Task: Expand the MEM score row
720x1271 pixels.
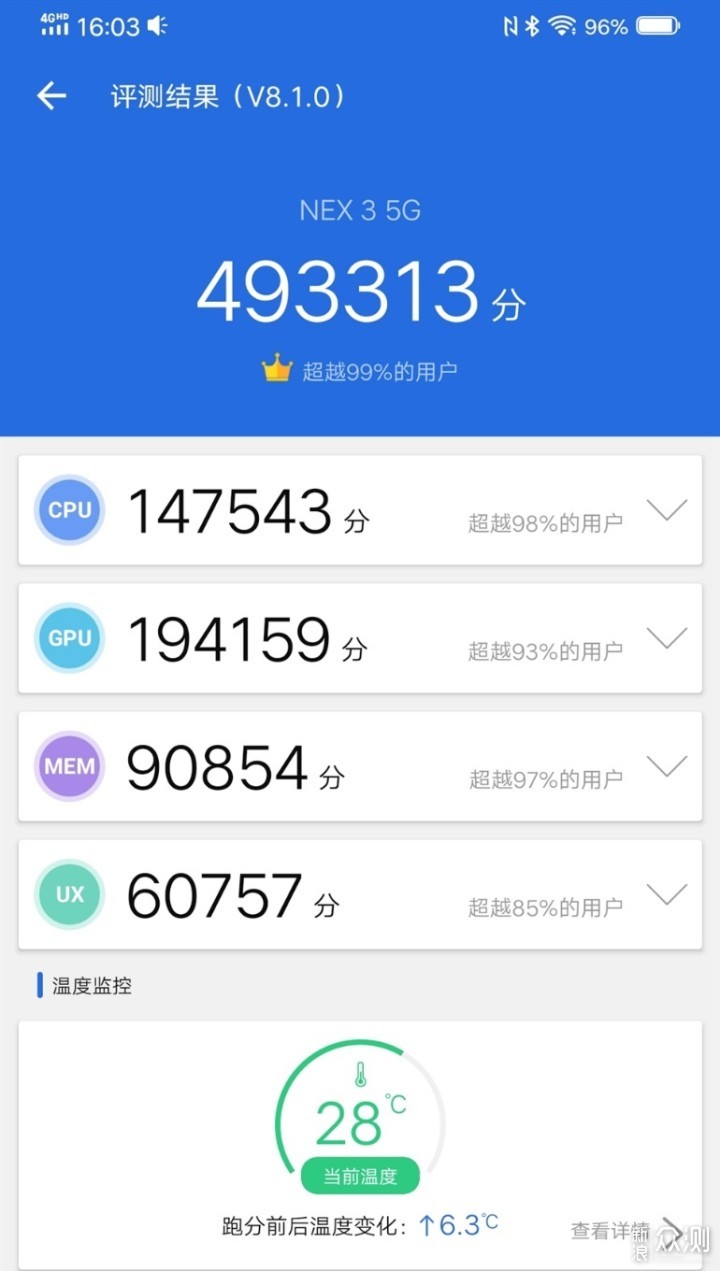Action: (x=666, y=766)
